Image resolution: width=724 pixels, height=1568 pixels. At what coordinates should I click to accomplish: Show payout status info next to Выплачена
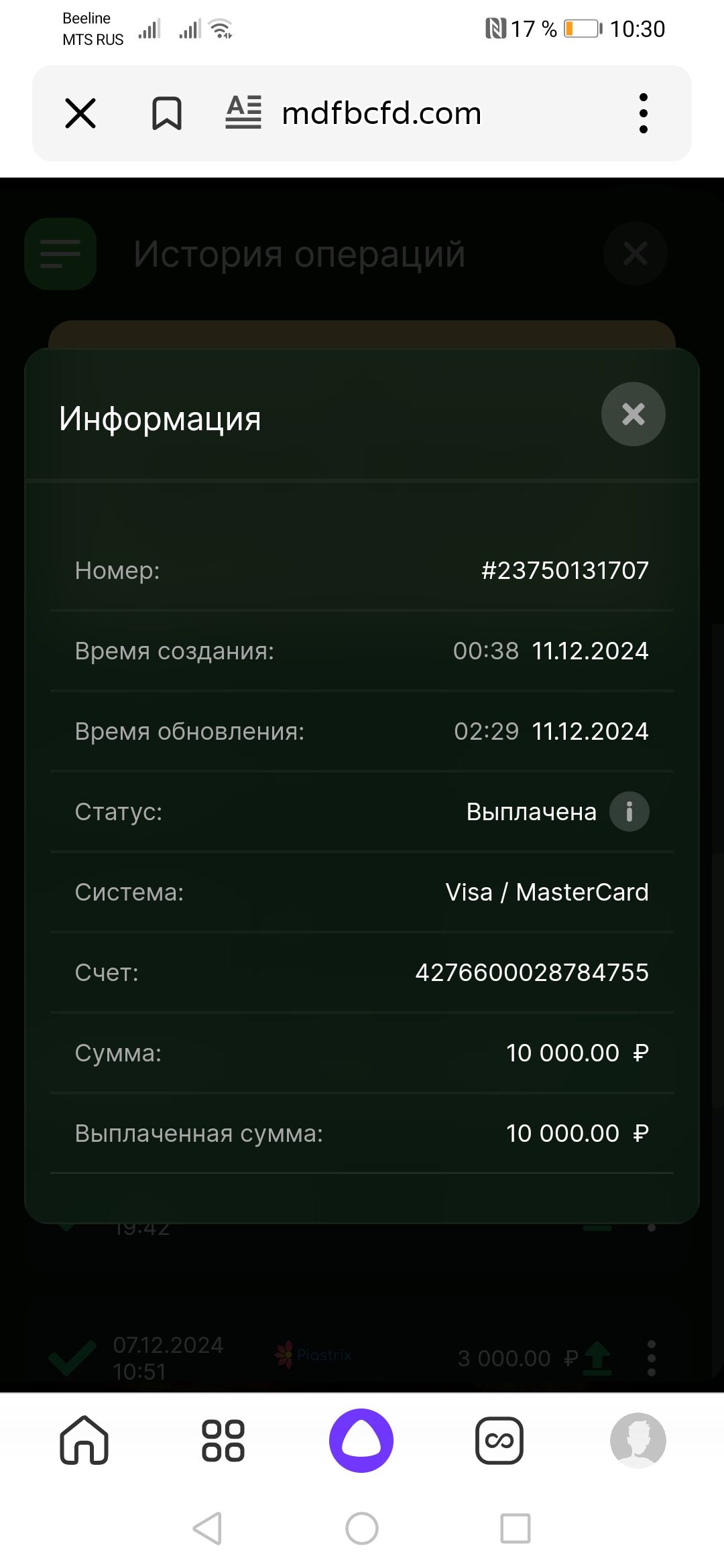click(629, 811)
